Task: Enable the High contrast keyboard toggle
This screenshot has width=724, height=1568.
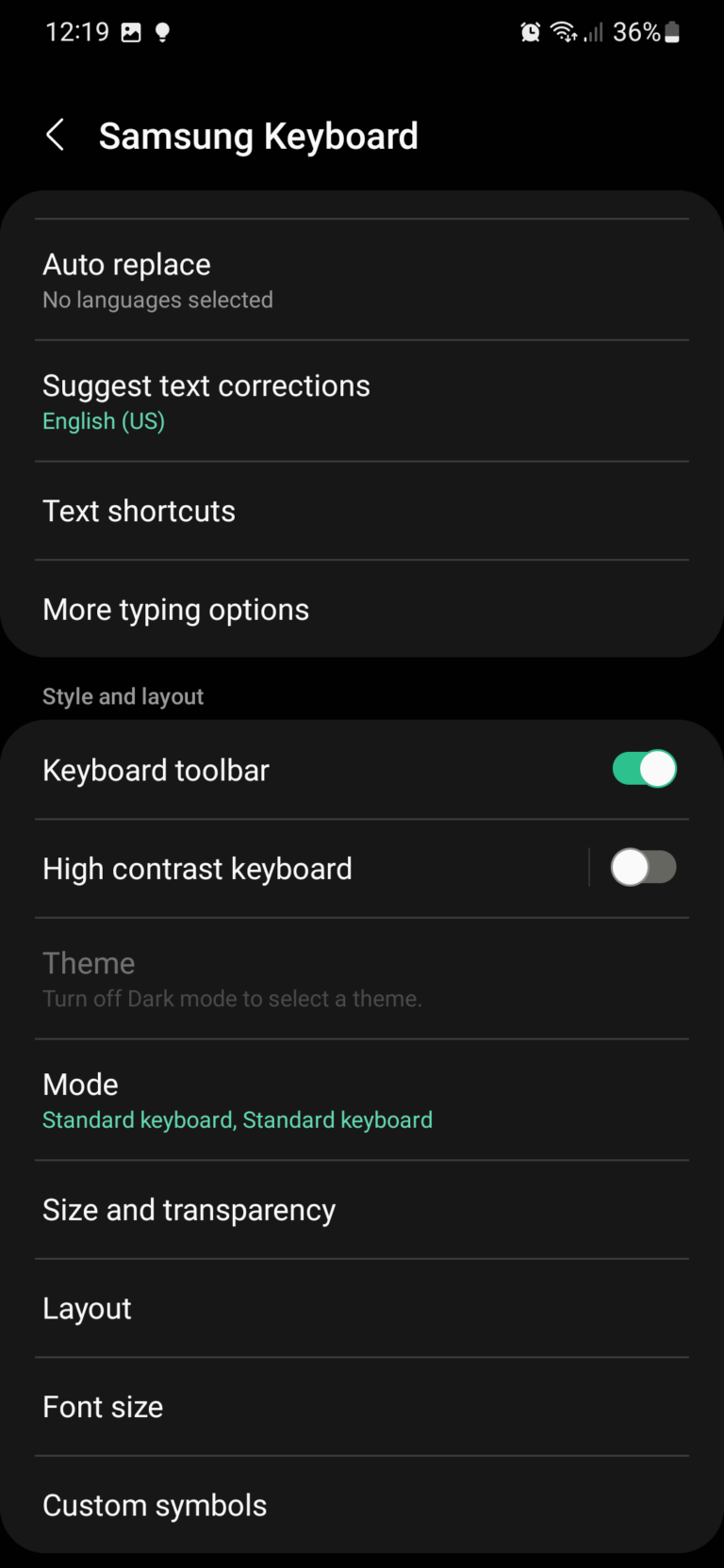Action: (644, 867)
